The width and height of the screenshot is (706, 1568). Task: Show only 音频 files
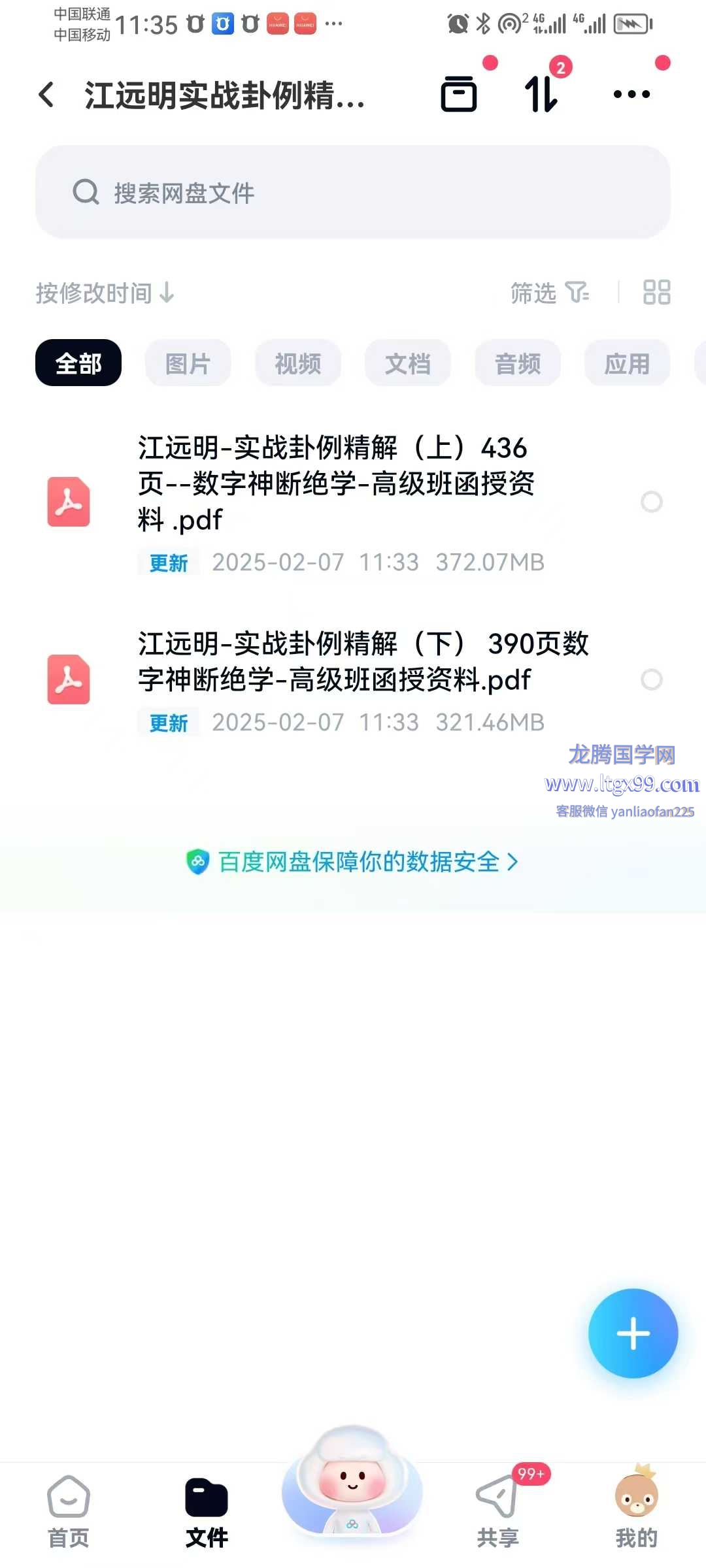coord(518,363)
